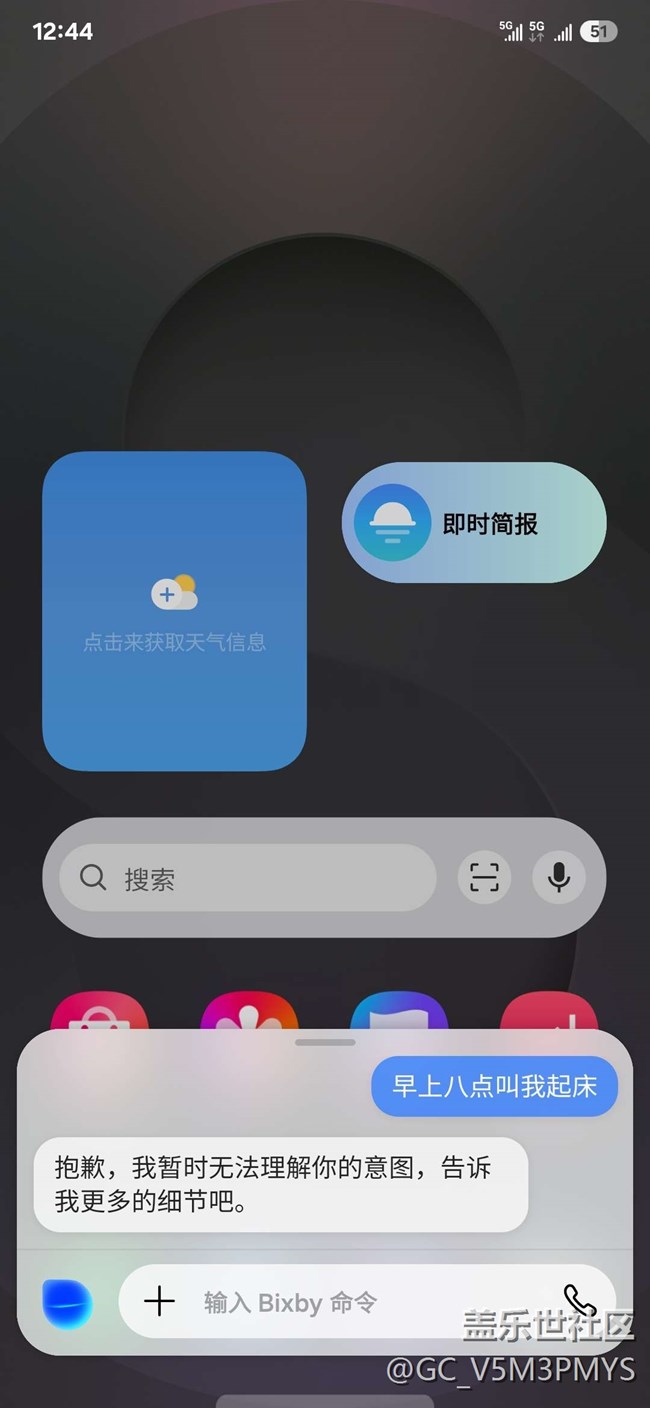Open the scan icon in search bar

tap(484, 878)
